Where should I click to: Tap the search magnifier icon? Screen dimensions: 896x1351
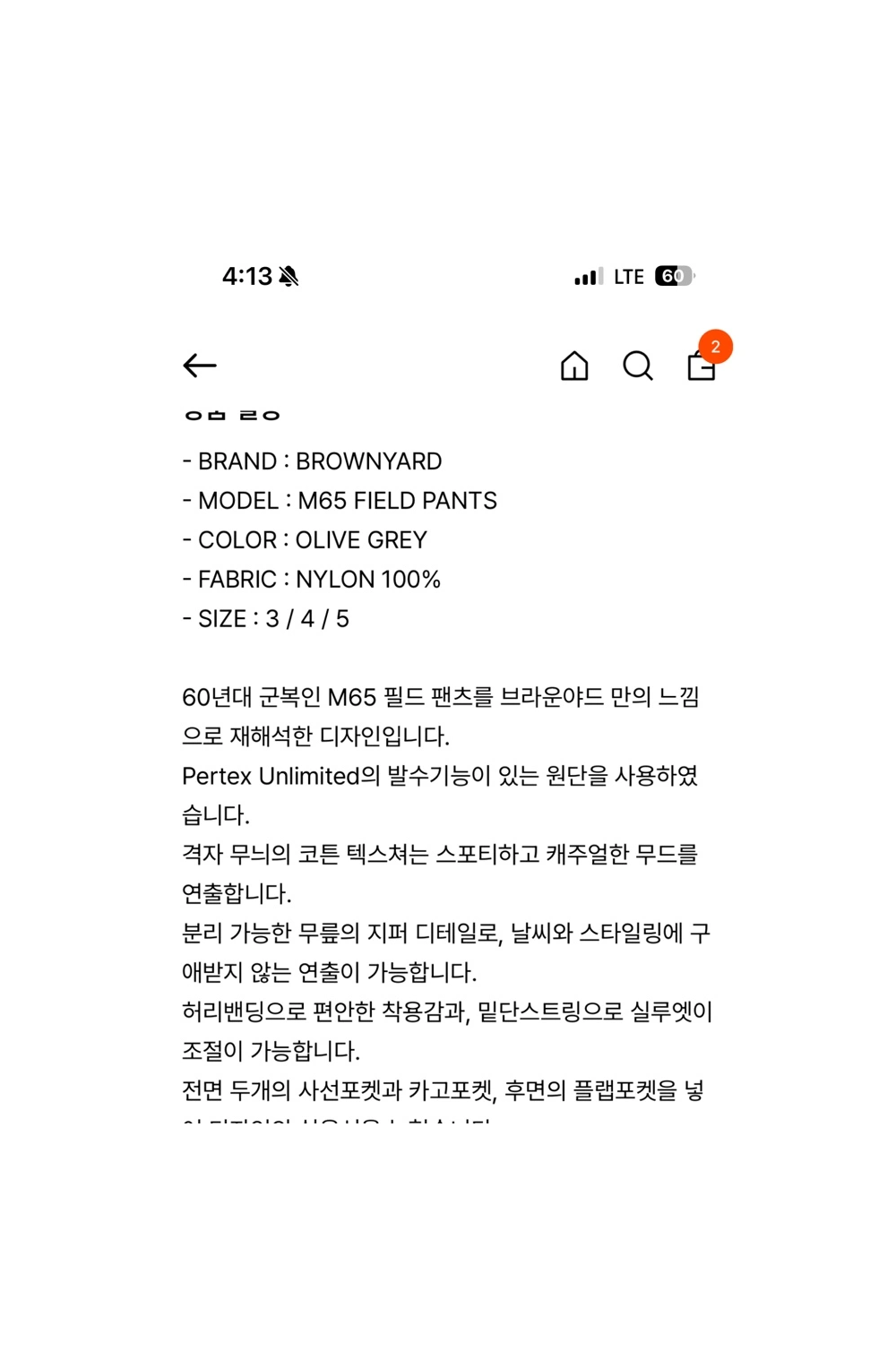(638, 366)
